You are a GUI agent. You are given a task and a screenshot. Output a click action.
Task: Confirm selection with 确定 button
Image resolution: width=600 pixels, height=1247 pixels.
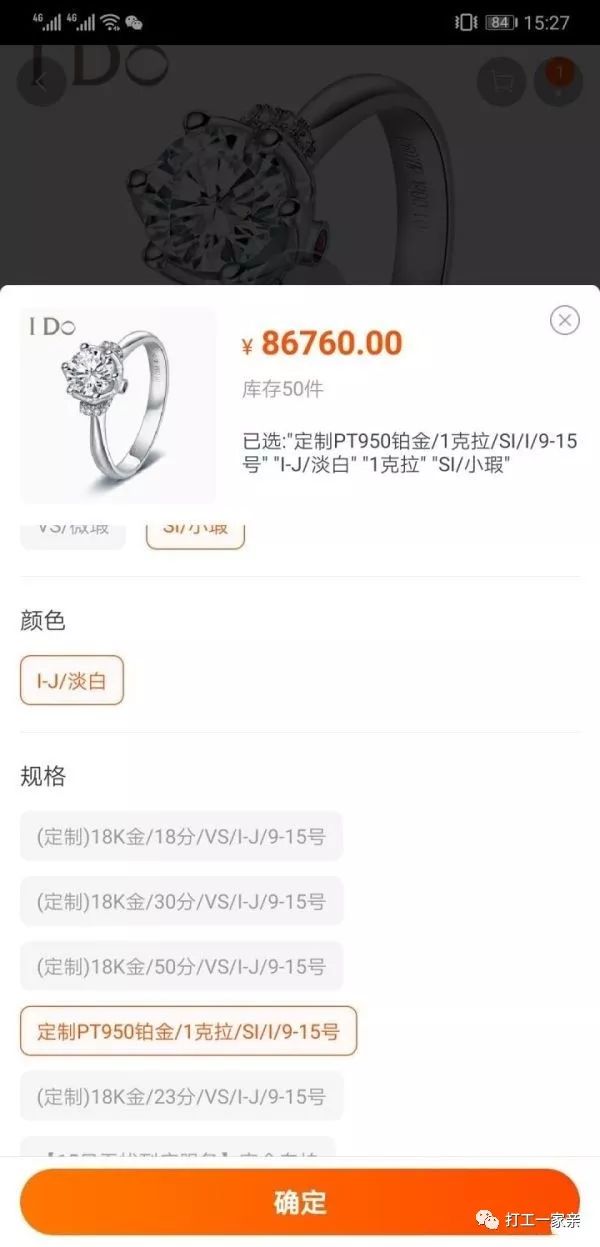(x=300, y=1202)
